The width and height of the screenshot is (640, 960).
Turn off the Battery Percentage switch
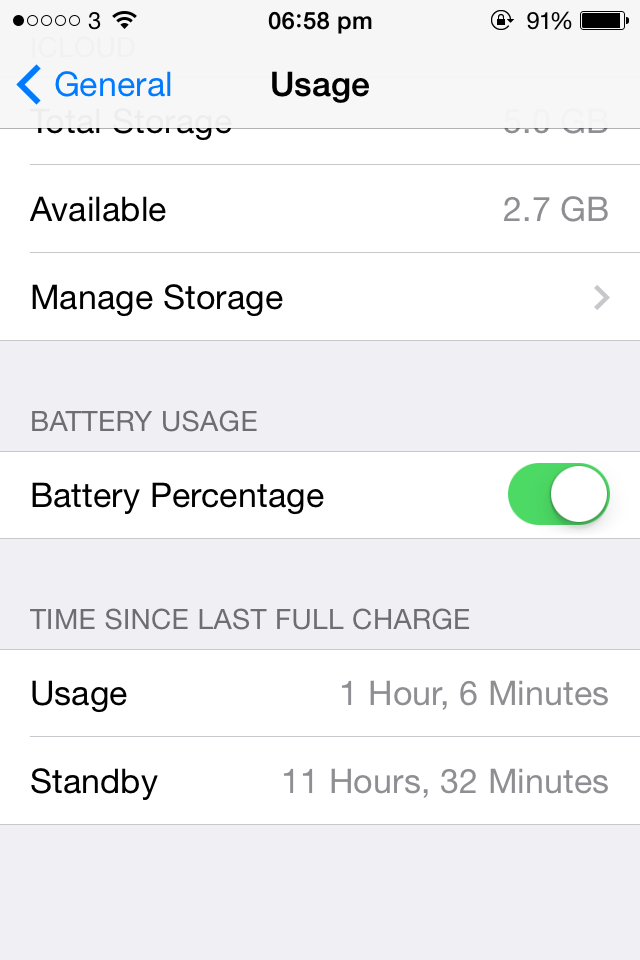click(559, 495)
